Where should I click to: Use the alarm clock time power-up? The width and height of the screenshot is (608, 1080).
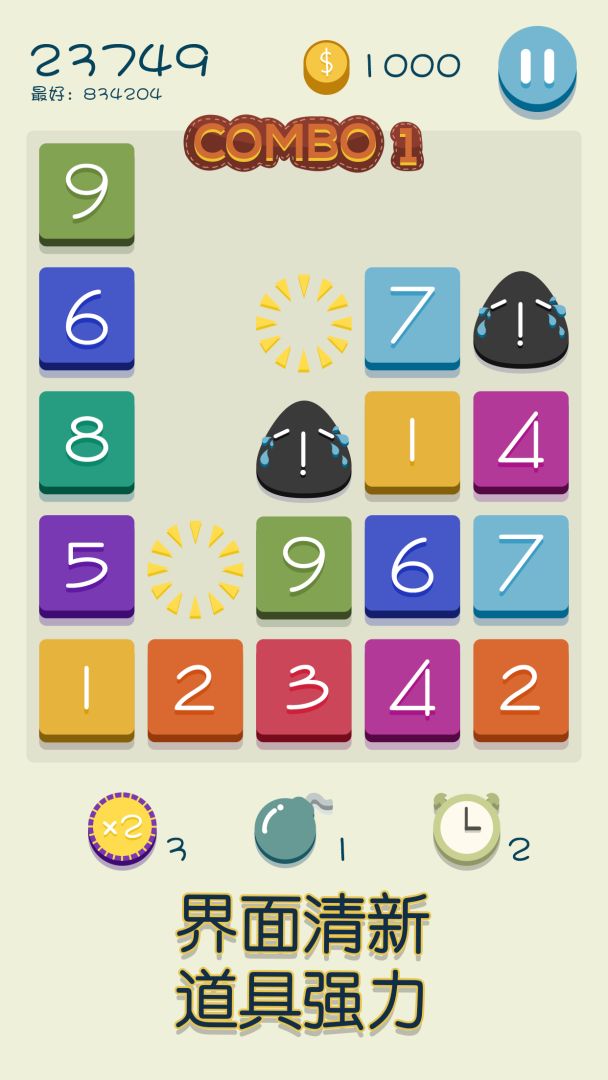click(466, 828)
